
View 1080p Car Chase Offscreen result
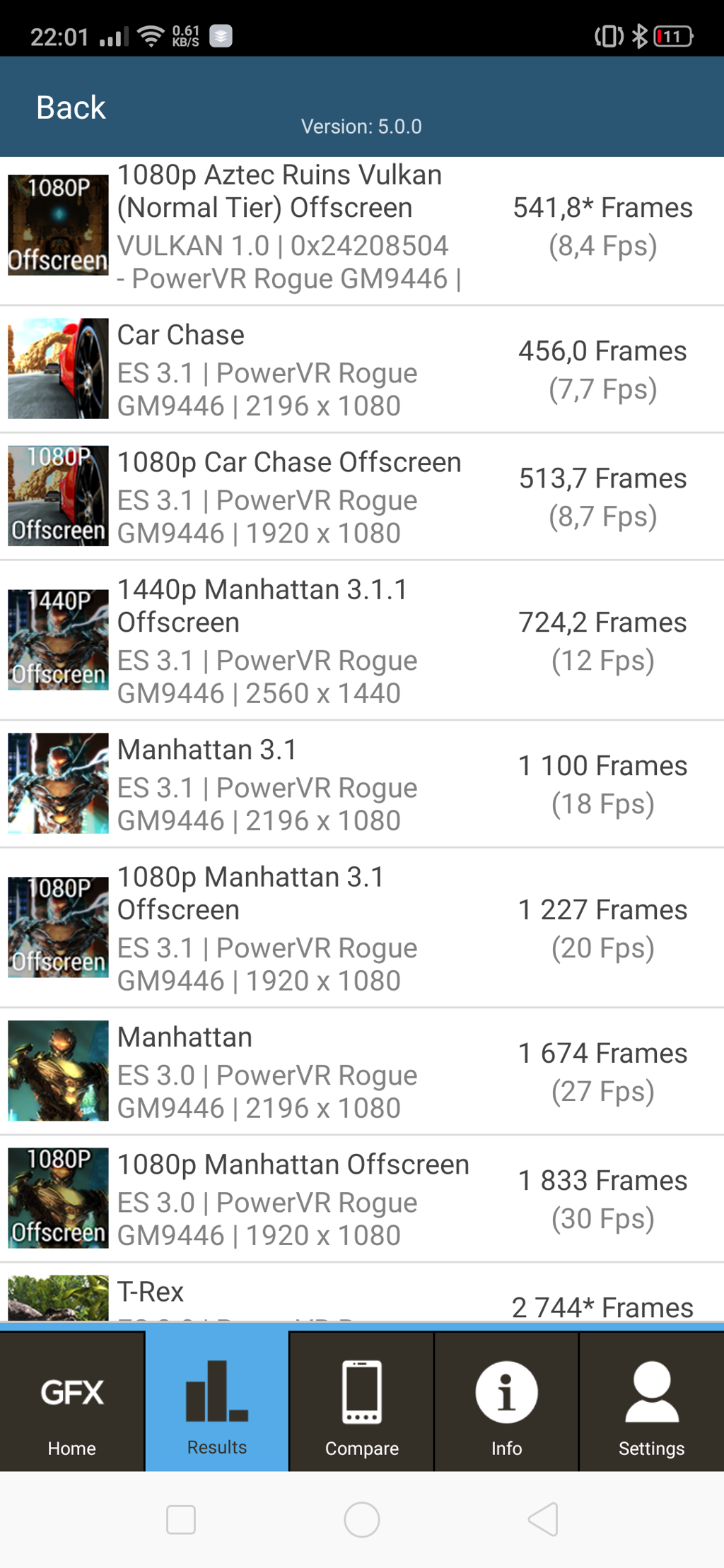point(362,497)
